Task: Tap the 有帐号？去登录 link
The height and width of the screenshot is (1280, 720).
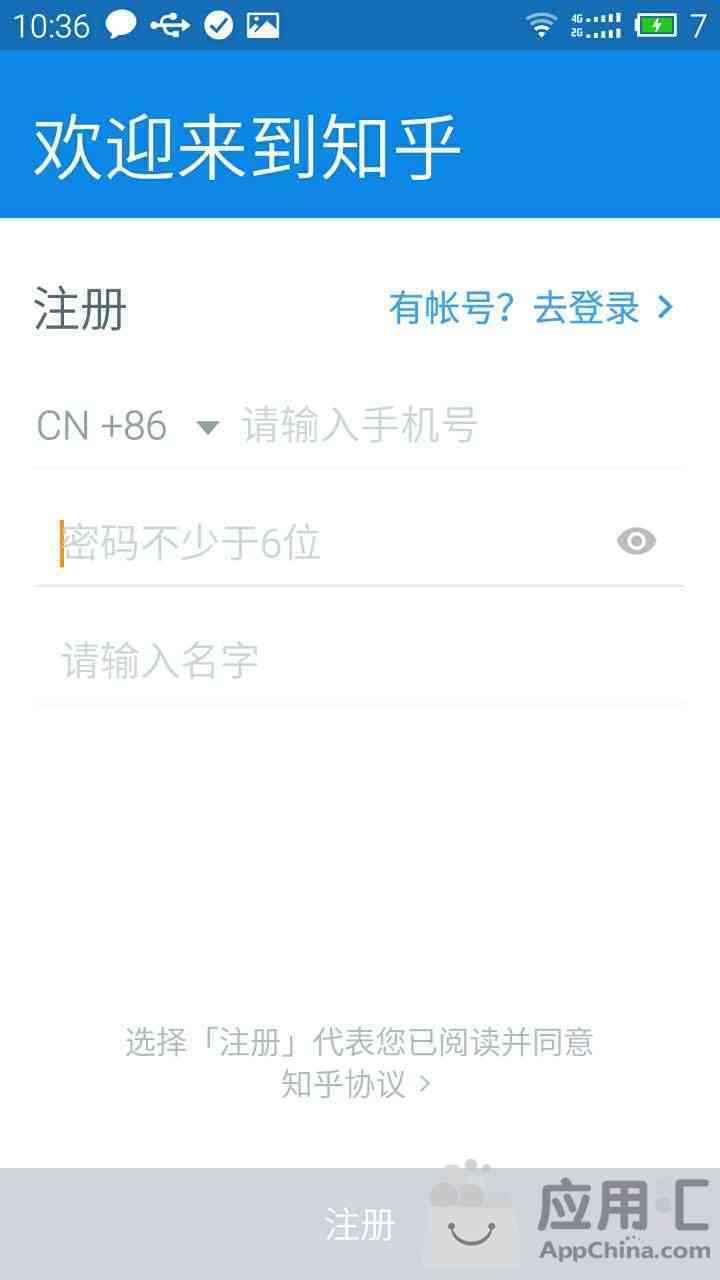Action: pos(531,308)
